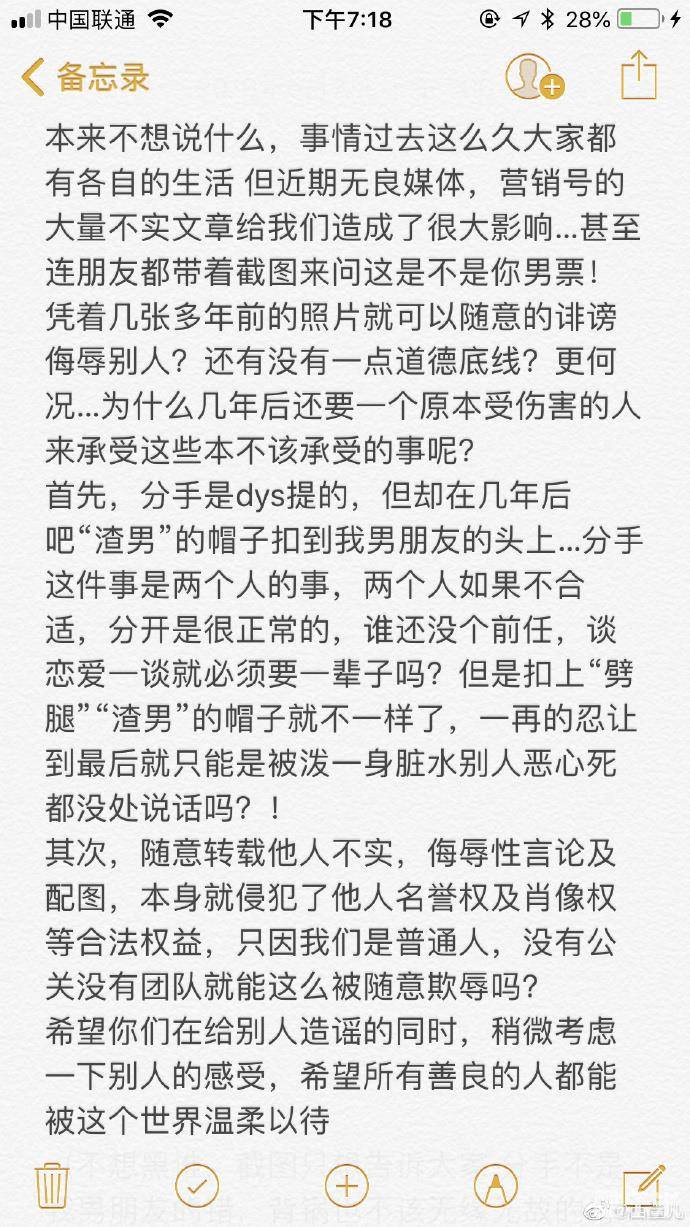Open the sketch pen tool
Image resolution: width=690 pixels, height=1227 pixels.
tap(494, 1185)
